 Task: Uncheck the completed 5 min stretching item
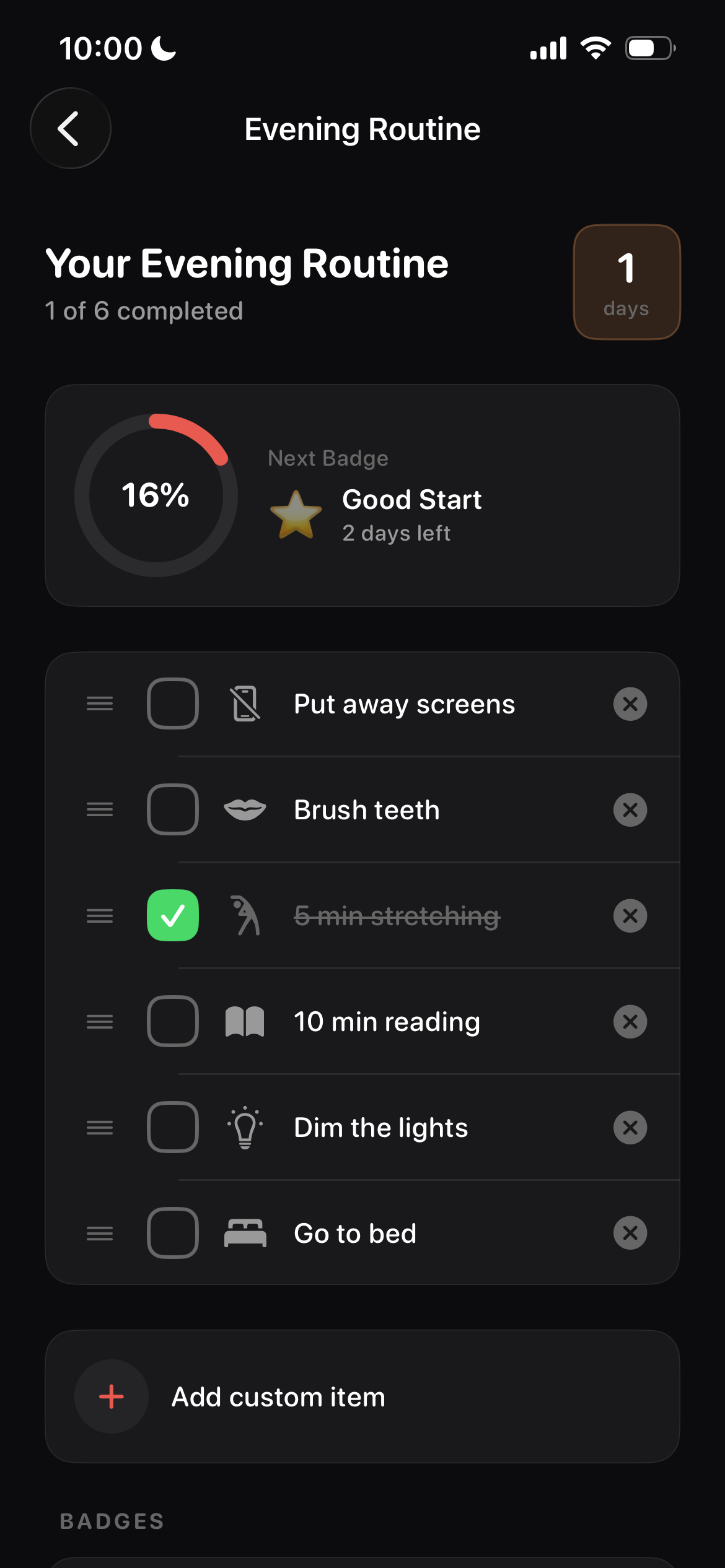tap(172, 916)
